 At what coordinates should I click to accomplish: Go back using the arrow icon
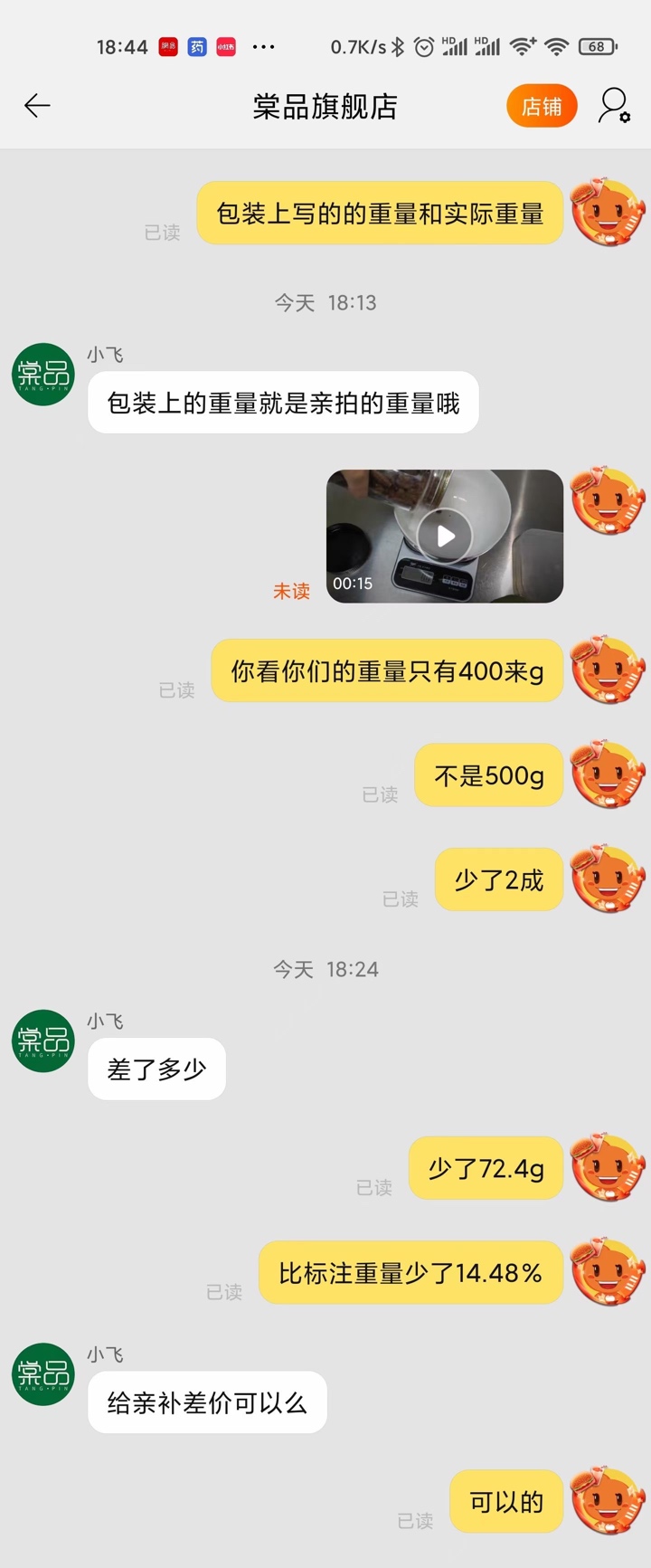pos(37,106)
